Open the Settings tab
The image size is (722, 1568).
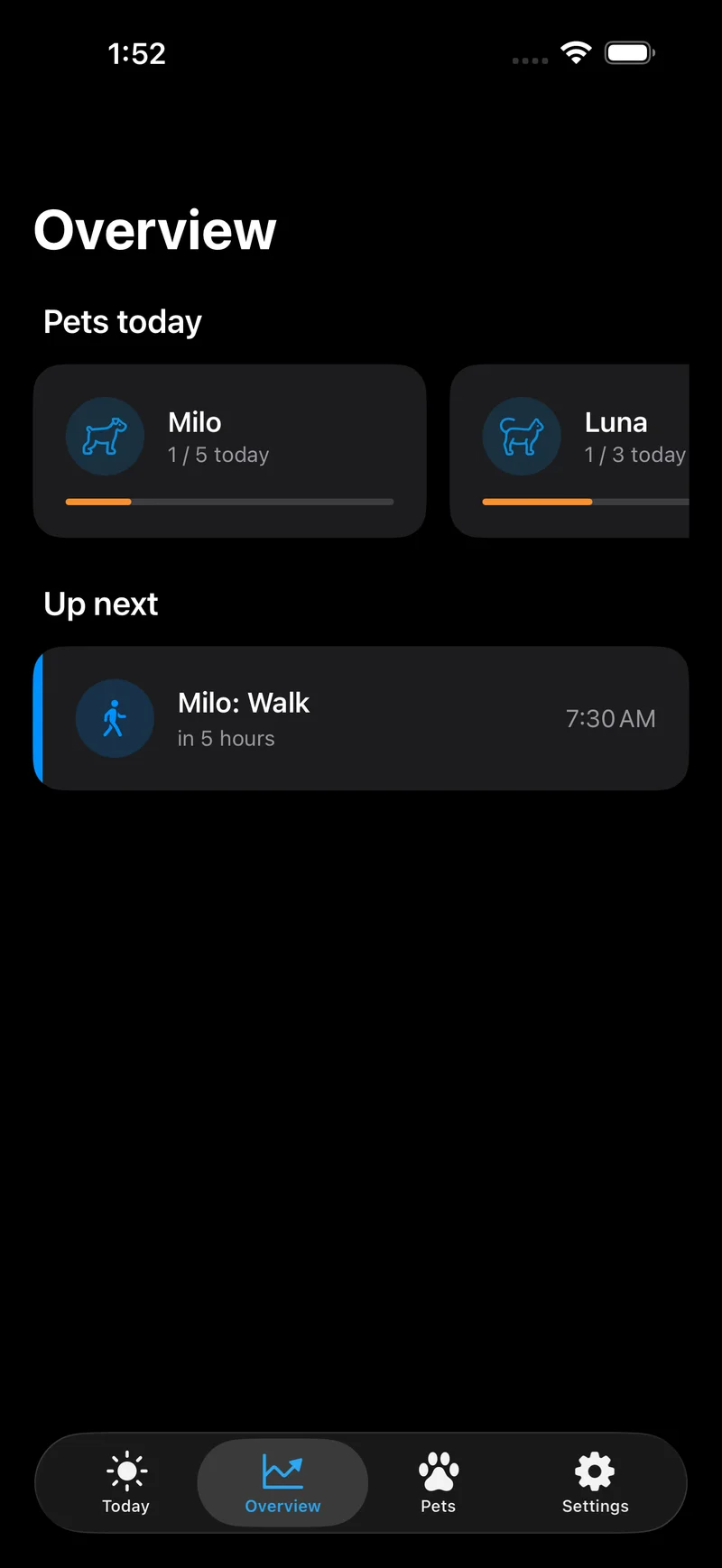coord(595,1482)
